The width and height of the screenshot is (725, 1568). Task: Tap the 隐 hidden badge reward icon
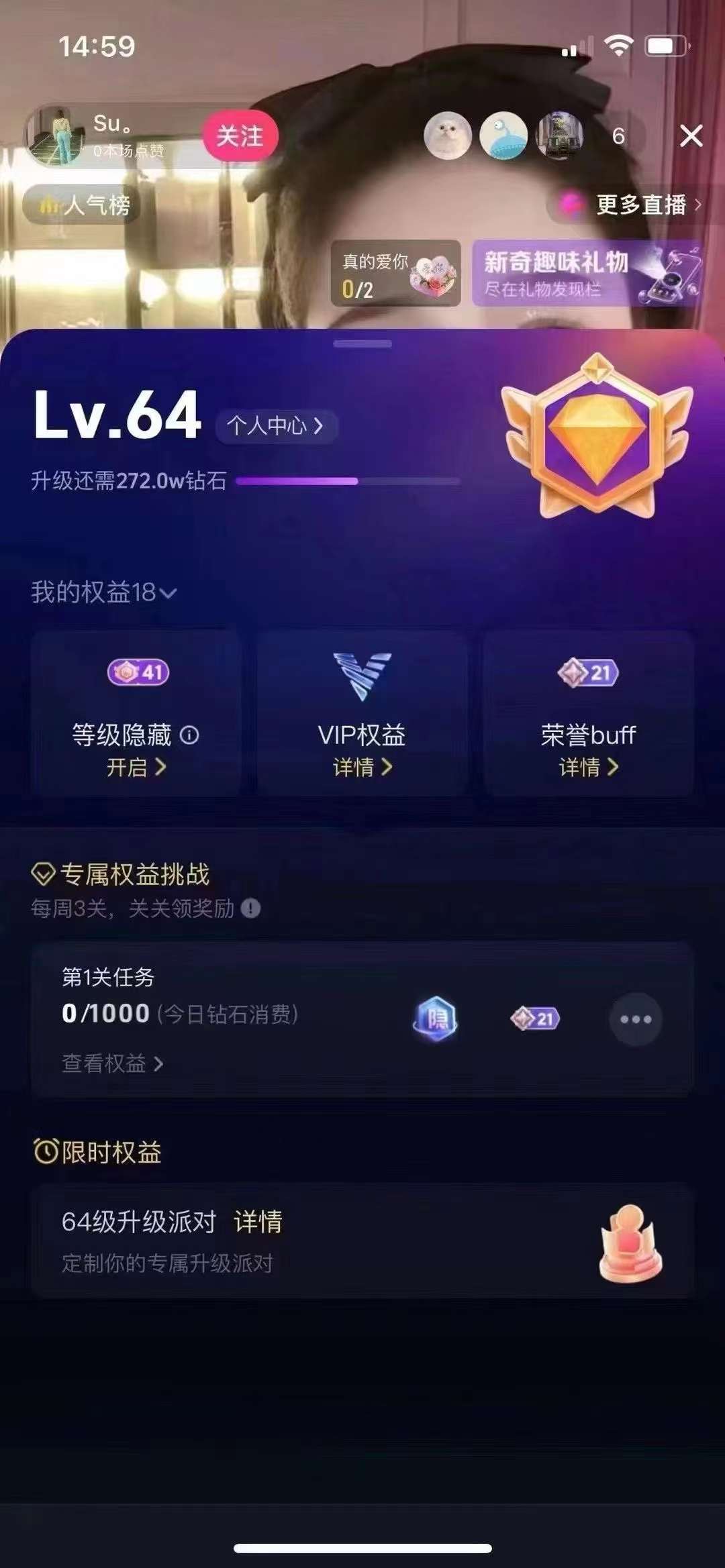click(x=436, y=1019)
